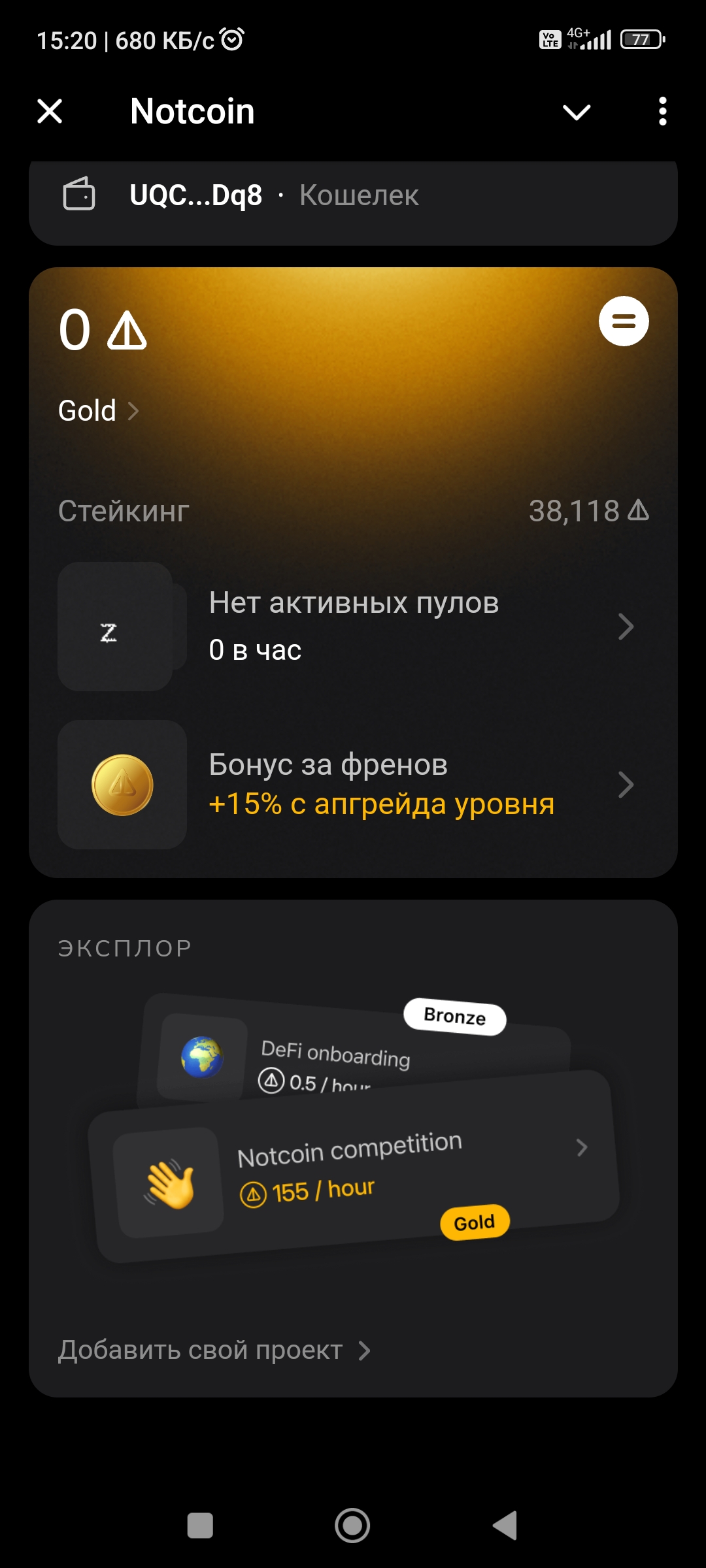The image size is (706, 1568).
Task: Collapse the app with the down chevron
Action: pos(577,112)
